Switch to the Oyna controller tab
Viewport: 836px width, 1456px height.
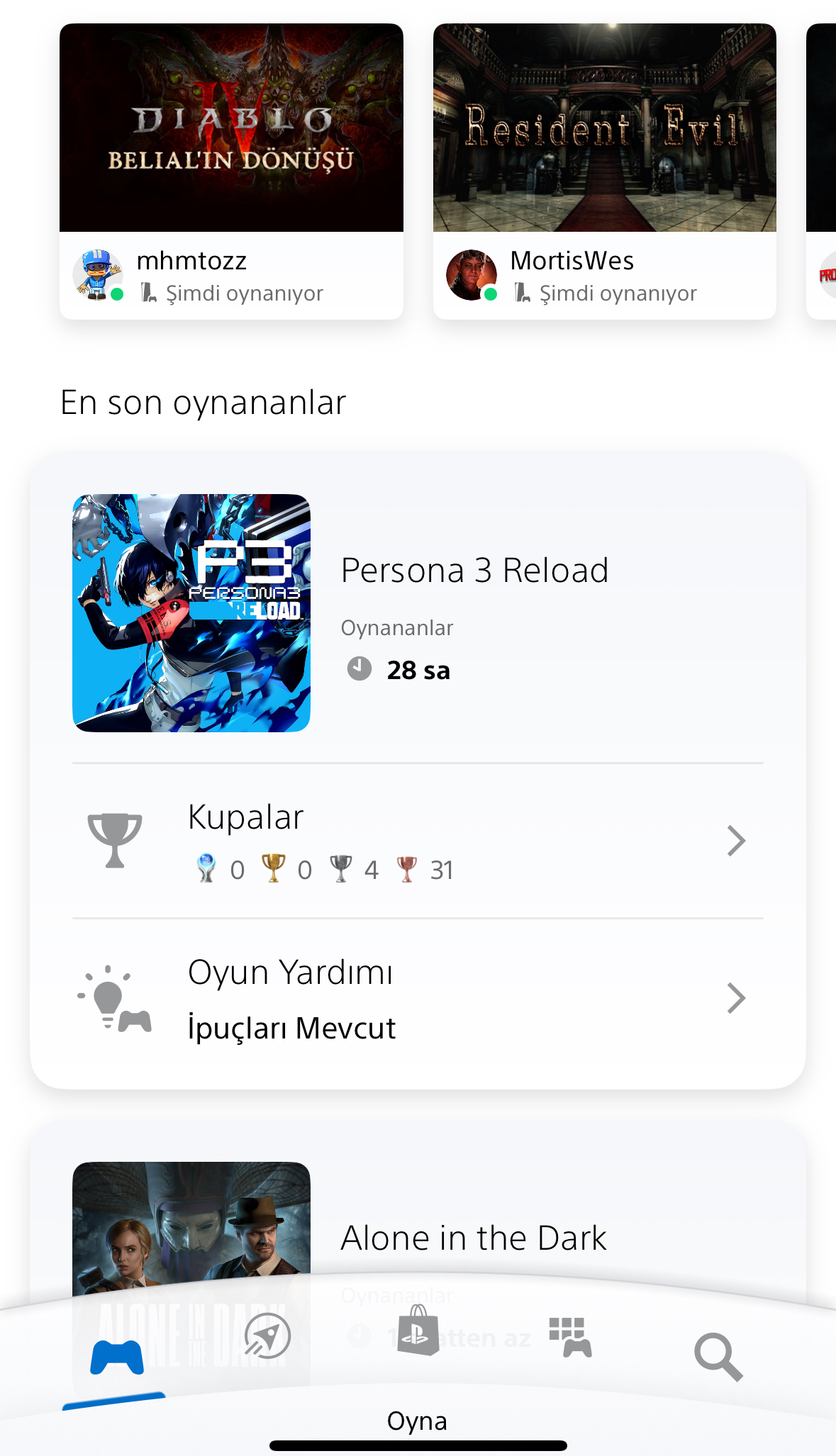click(117, 1357)
